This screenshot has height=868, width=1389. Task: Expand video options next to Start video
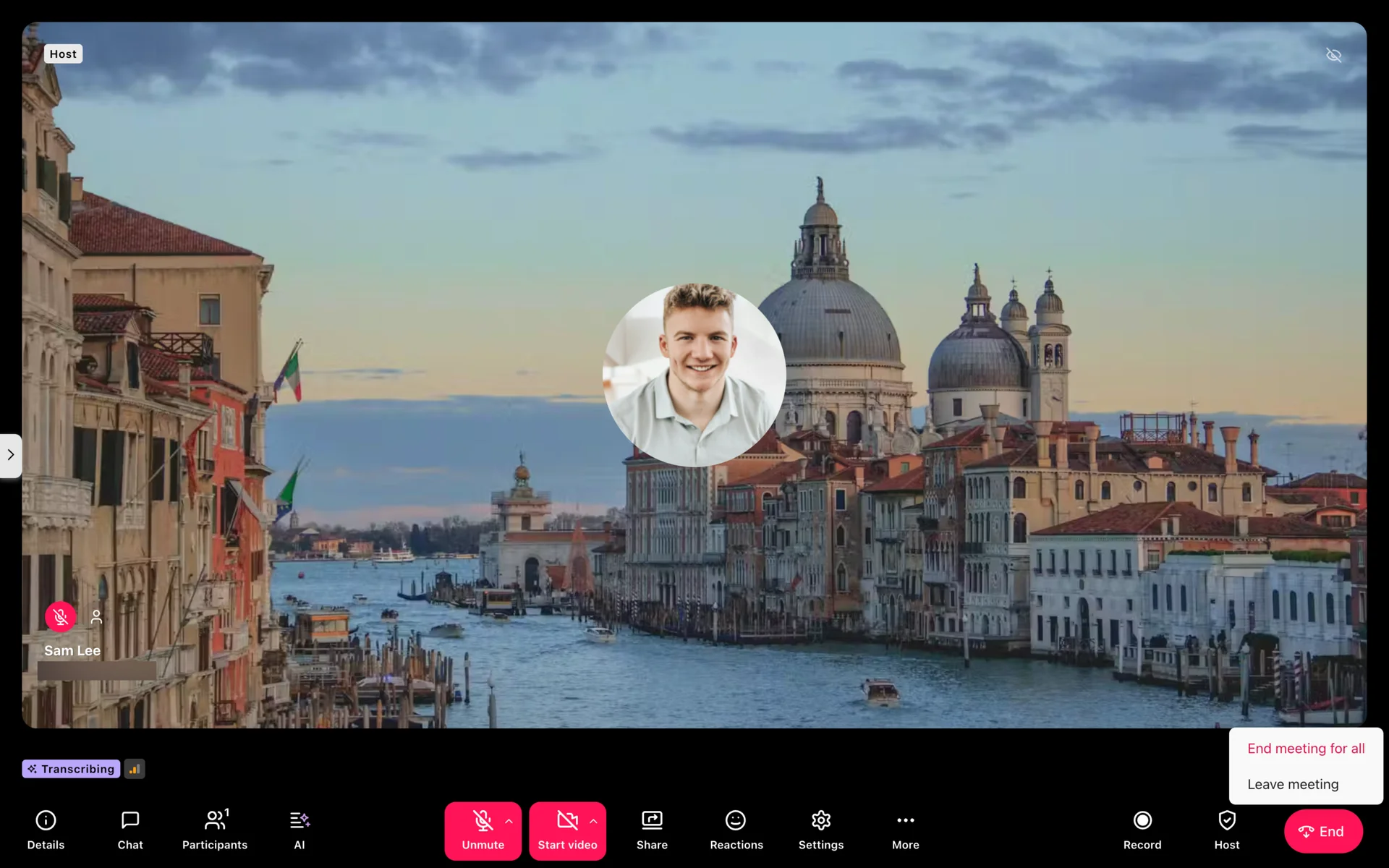click(x=593, y=821)
